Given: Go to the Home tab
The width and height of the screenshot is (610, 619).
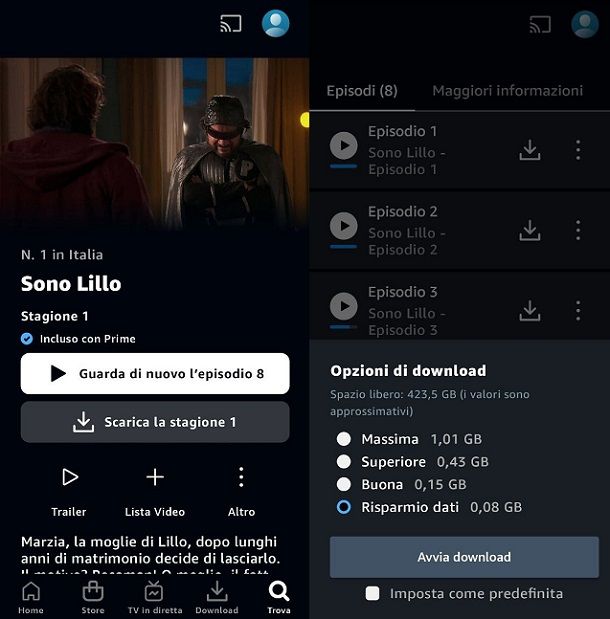Looking at the screenshot, I should [x=31, y=596].
